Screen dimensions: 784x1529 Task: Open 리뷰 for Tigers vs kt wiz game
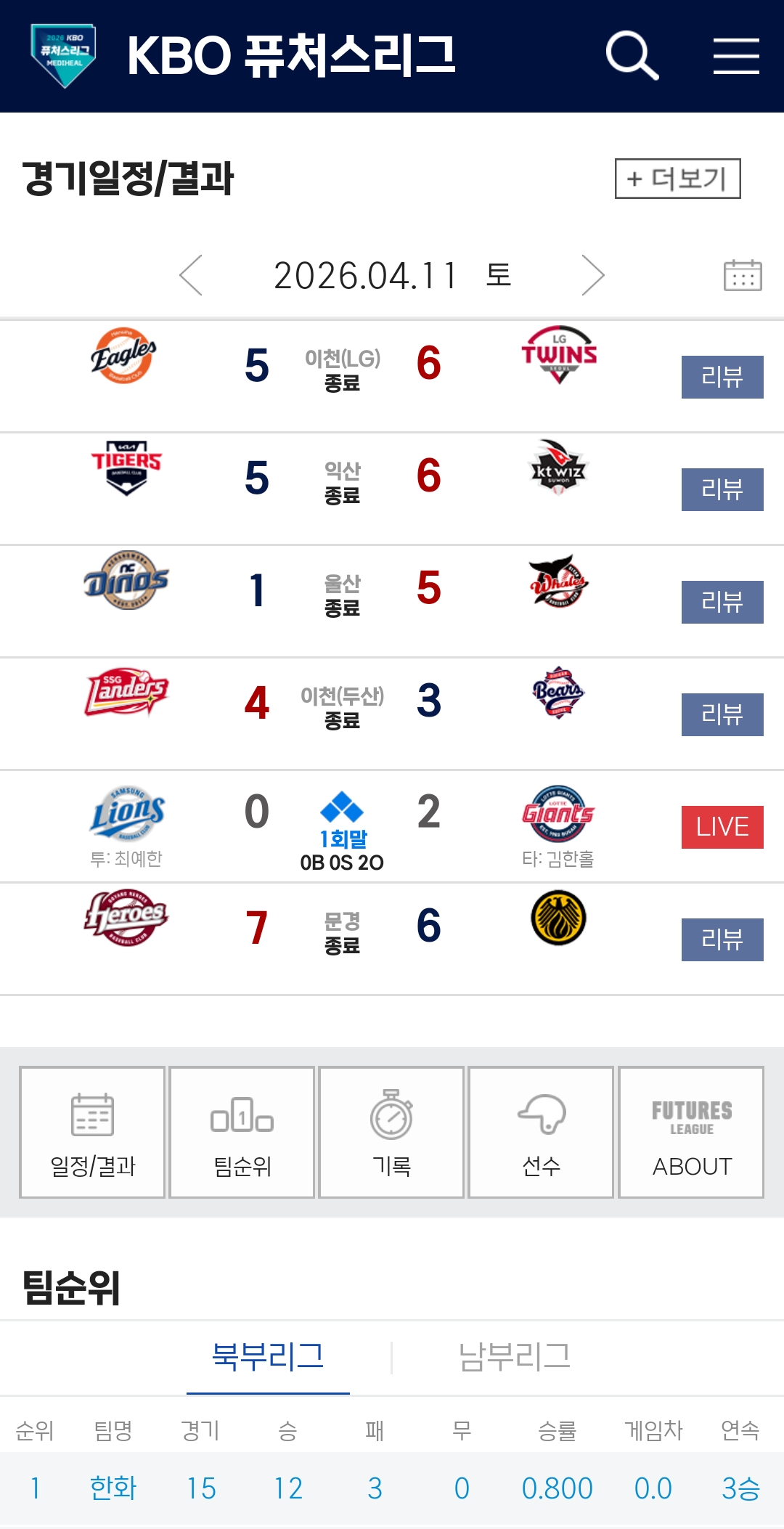[722, 489]
